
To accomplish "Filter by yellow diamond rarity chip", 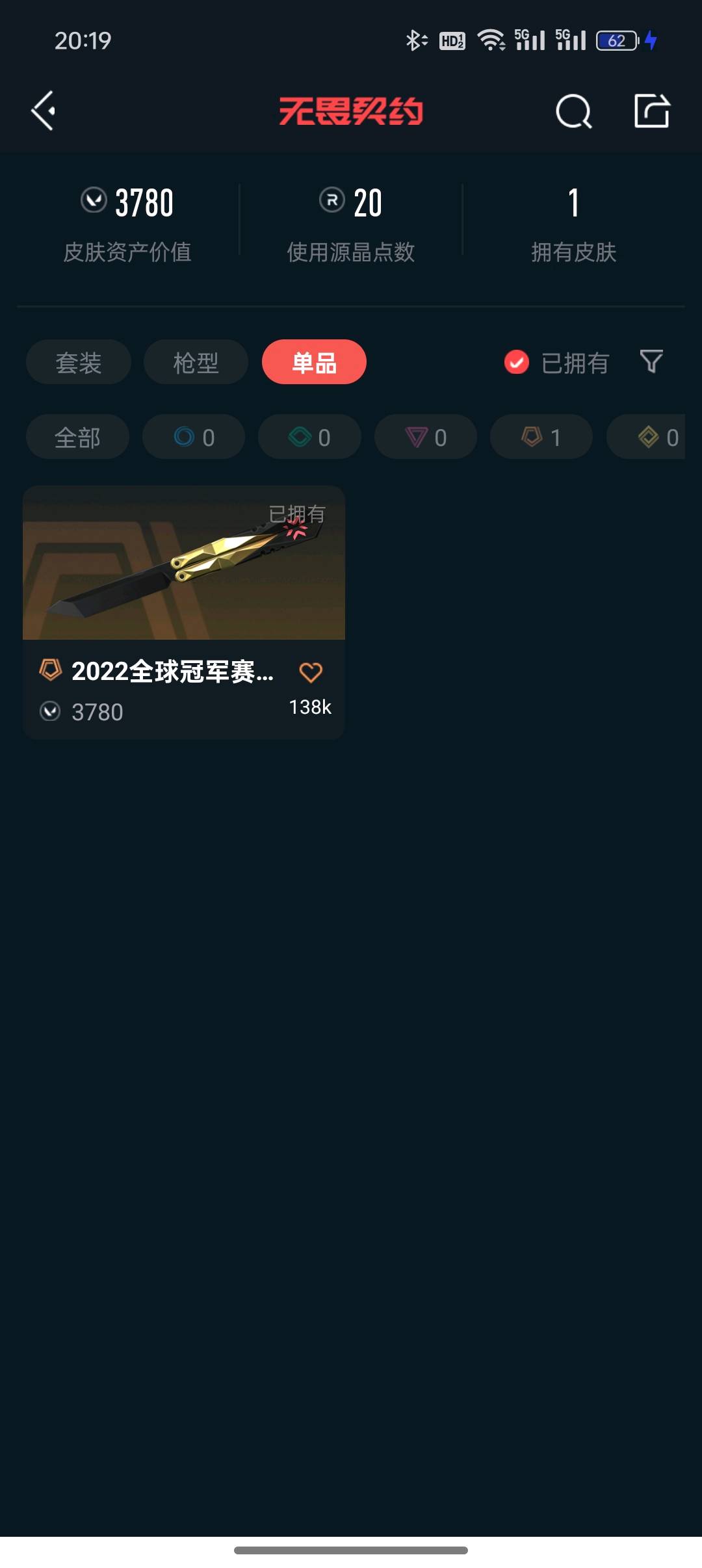I will [650, 437].
